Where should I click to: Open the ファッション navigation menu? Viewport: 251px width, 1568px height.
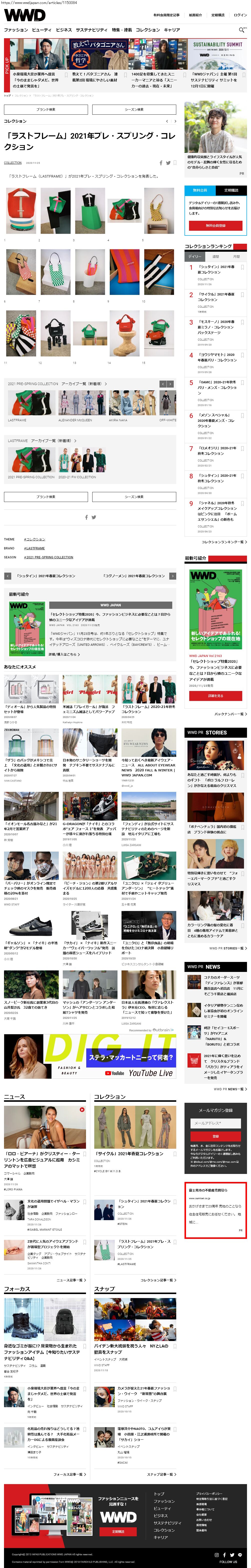point(16,30)
